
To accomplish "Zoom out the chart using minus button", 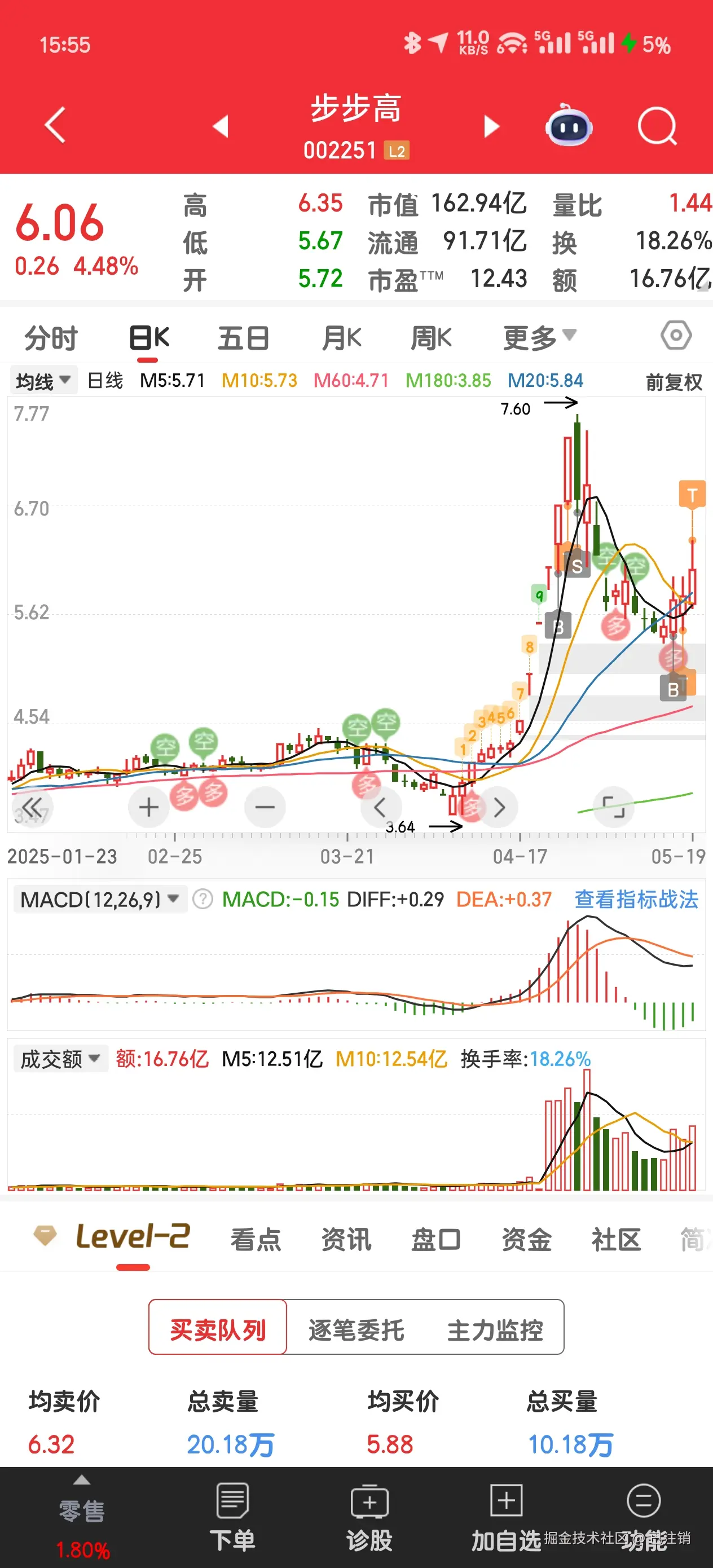I will coord(265,807).
